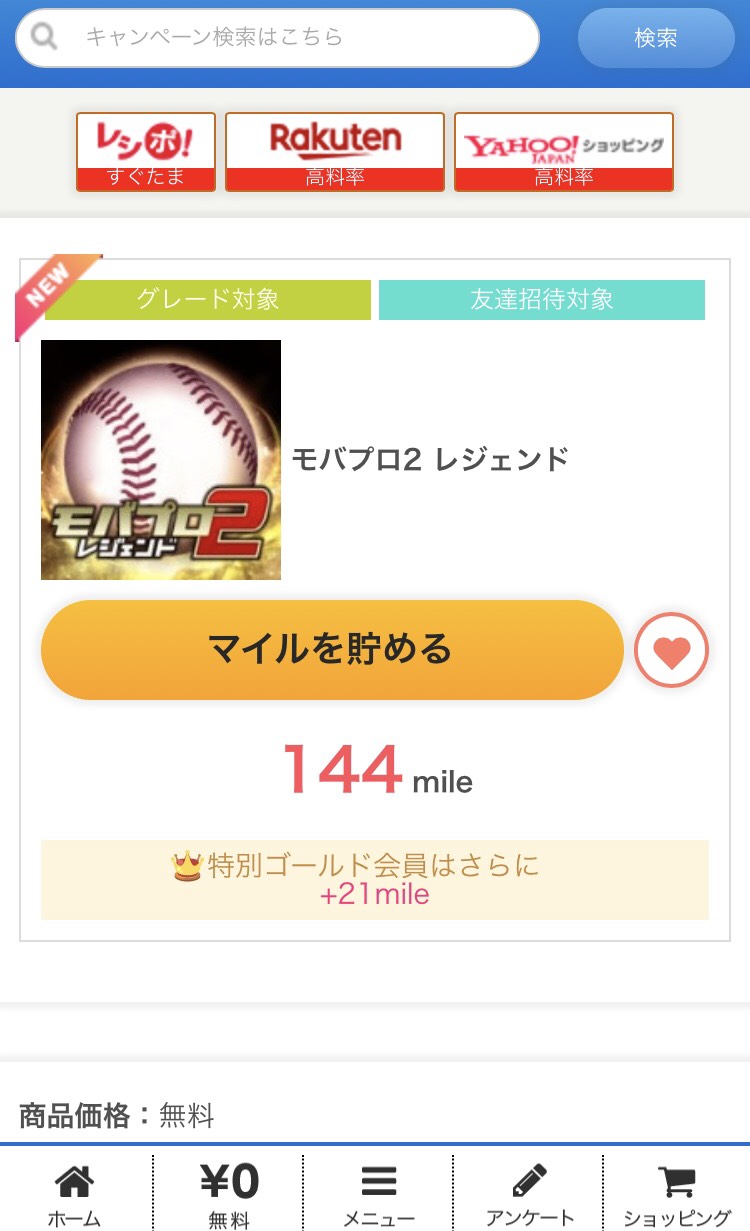Open the レシポ! すぐたま banner
Image resolution: width=750 pixels, height=1231 pixels.
pos(146,151)
